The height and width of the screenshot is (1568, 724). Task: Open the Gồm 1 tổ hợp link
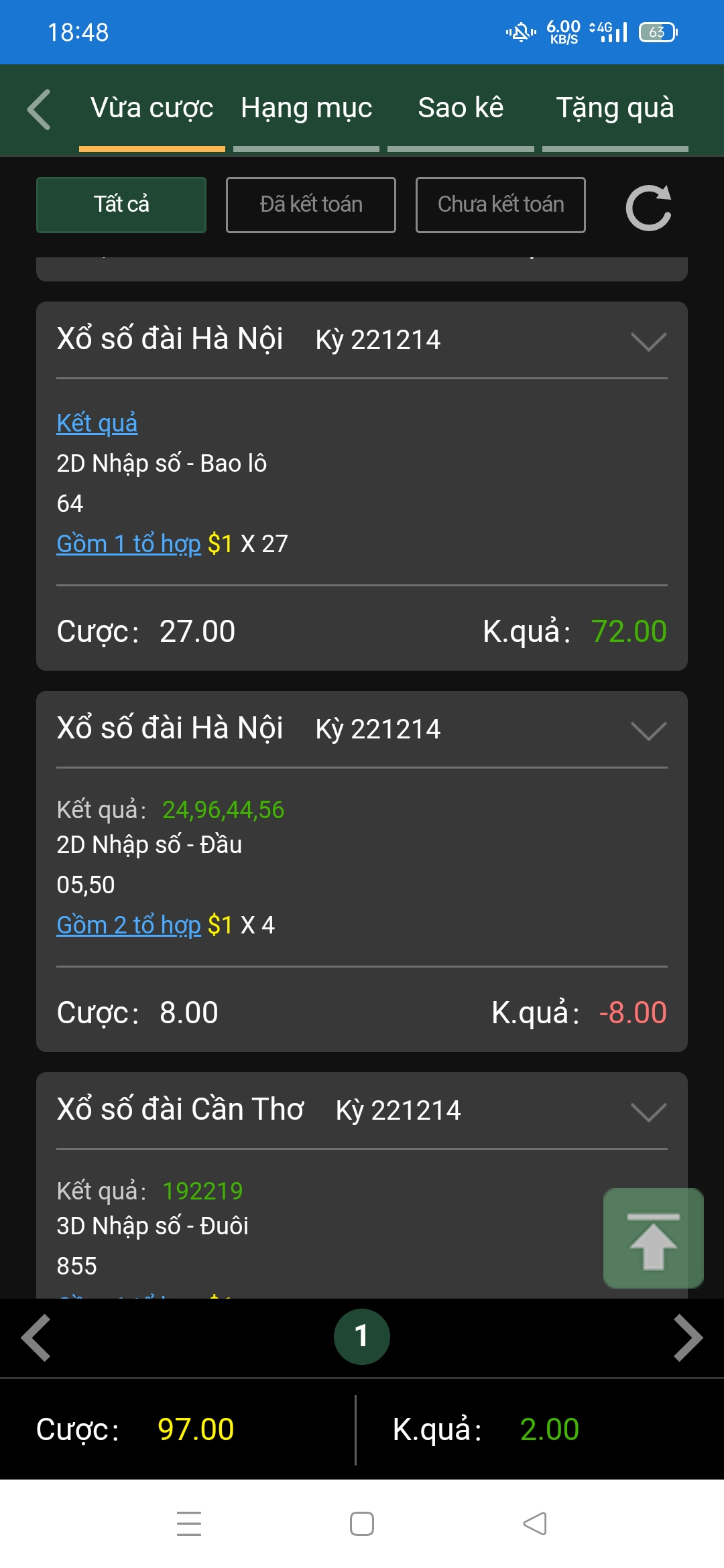coord(129,544)
